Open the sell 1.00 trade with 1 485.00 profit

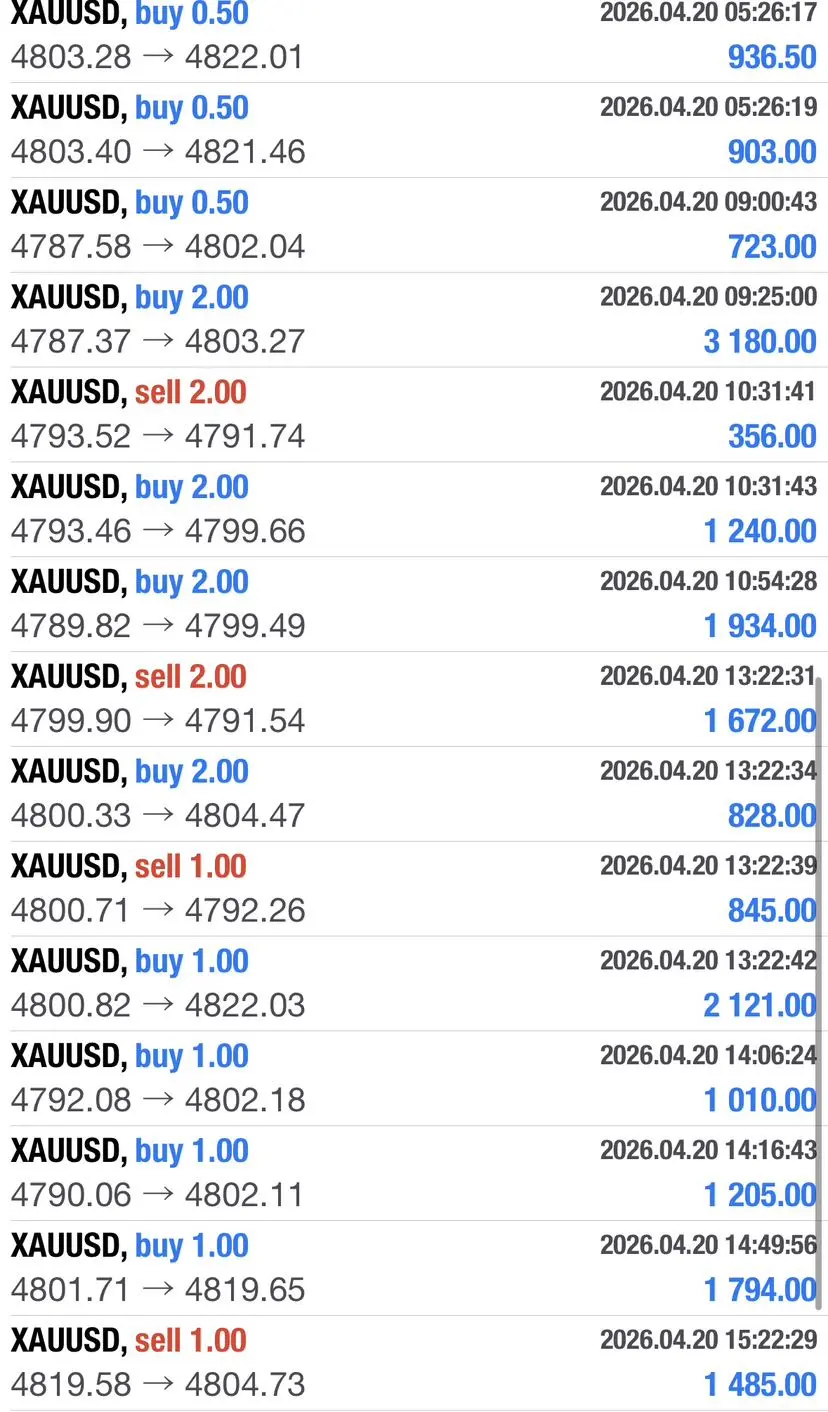(x=414, y=1362)
